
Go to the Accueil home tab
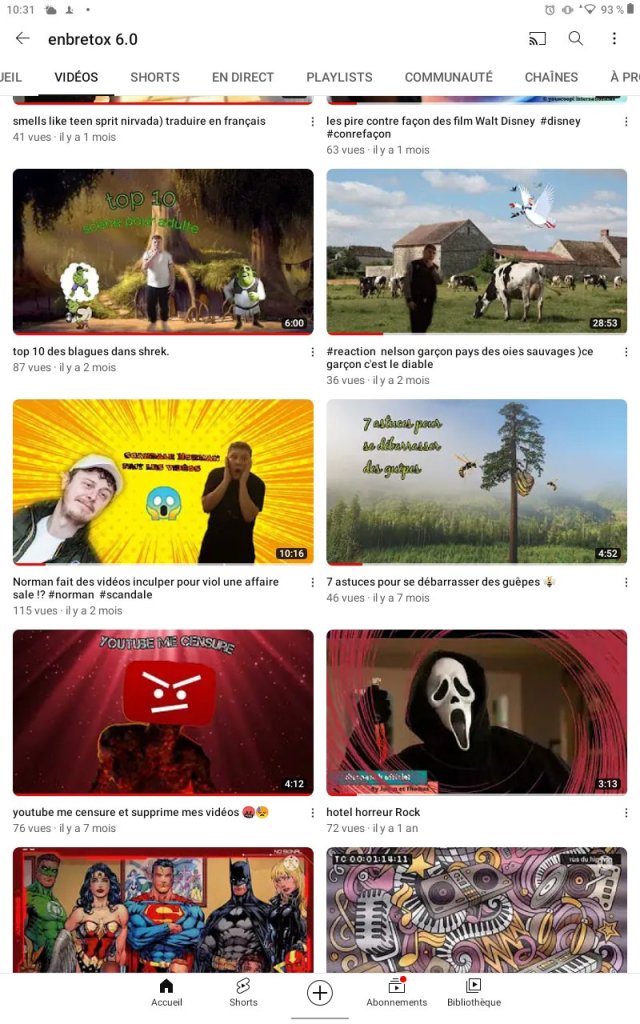[167, 992]
